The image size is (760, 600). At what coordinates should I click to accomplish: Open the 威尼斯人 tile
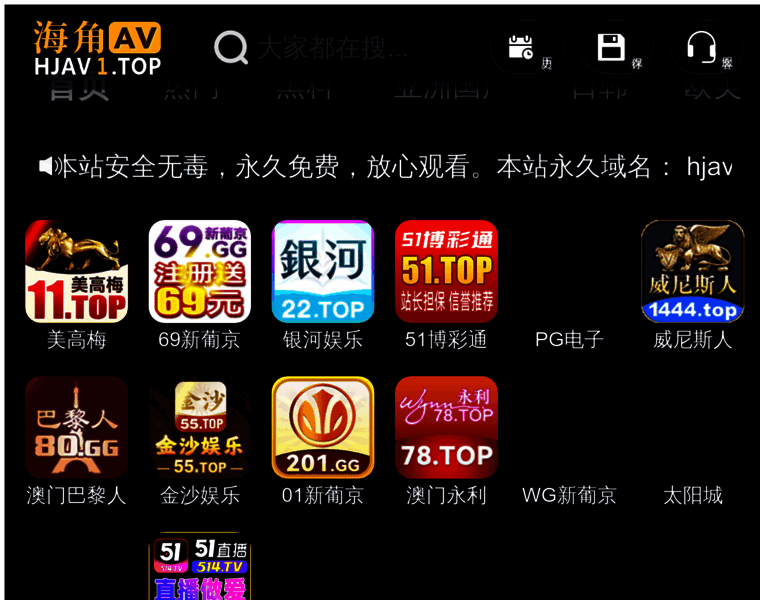(692, 271)
